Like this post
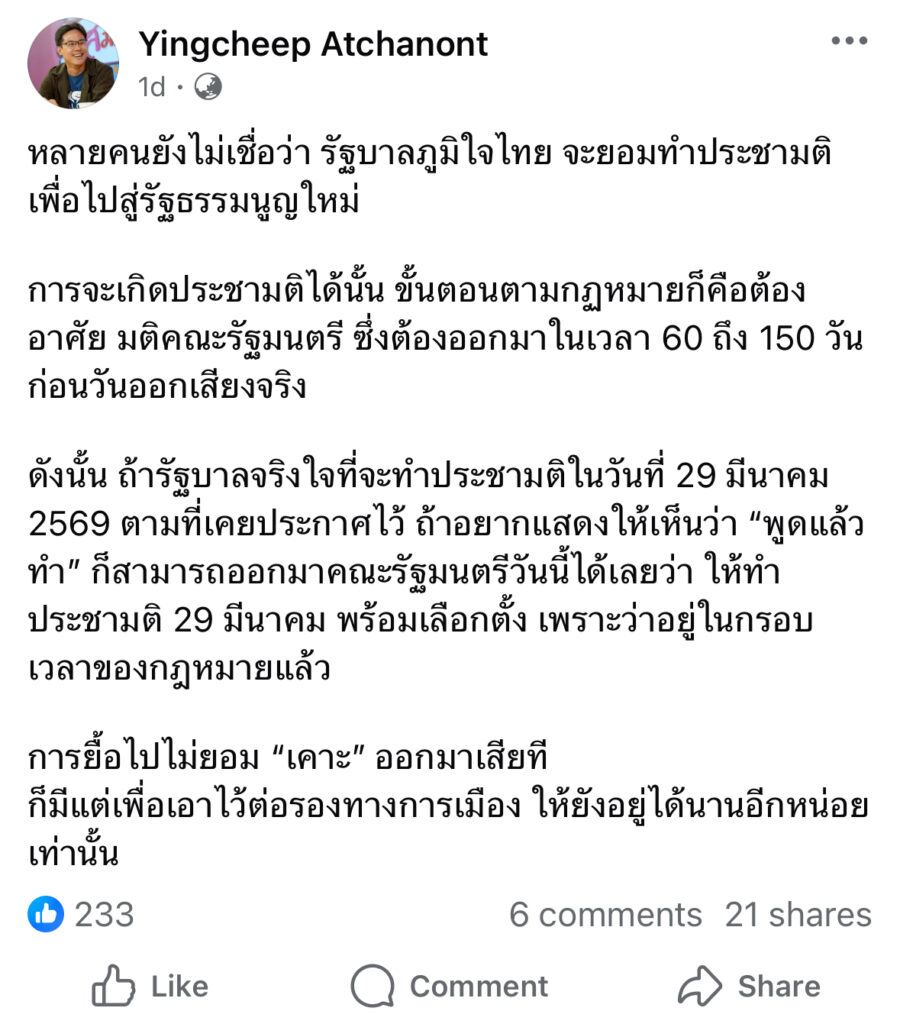The image size is (900, 1024). click(150, 987)
